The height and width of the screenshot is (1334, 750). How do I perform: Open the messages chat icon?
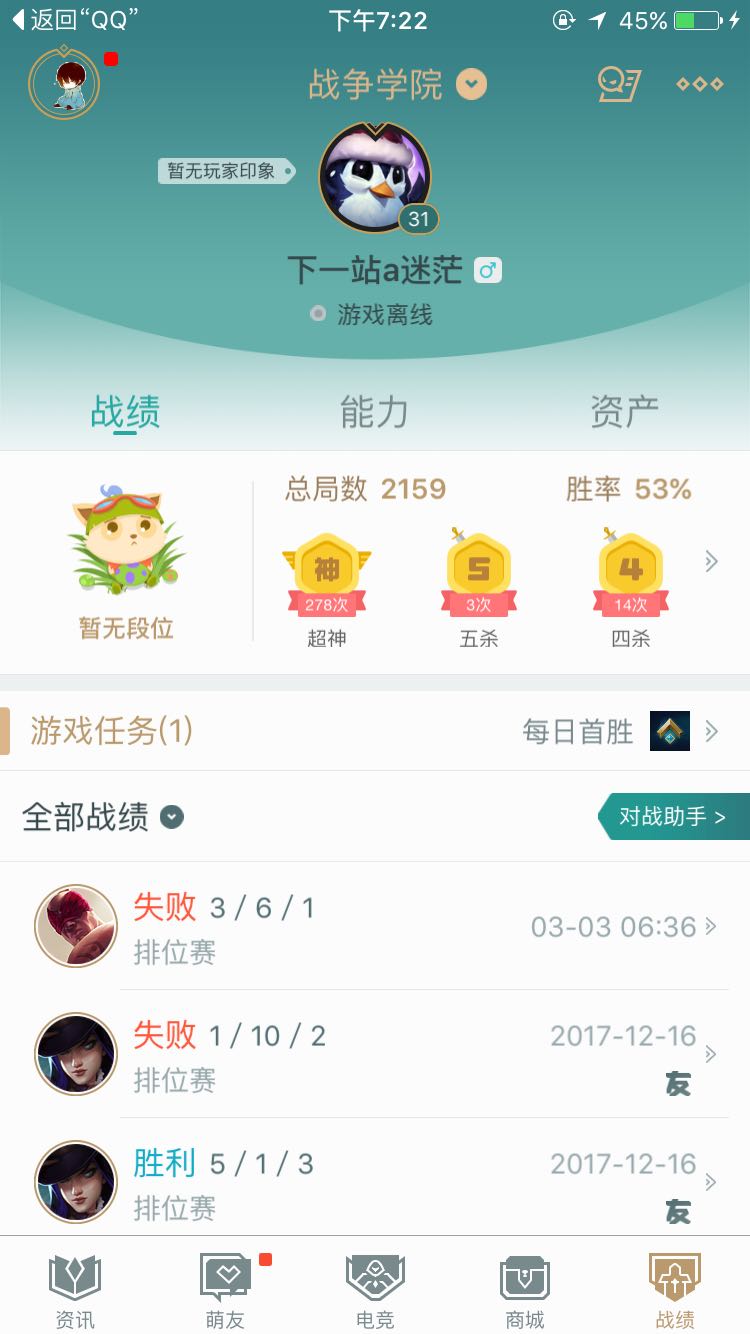(x=618, y=84)
